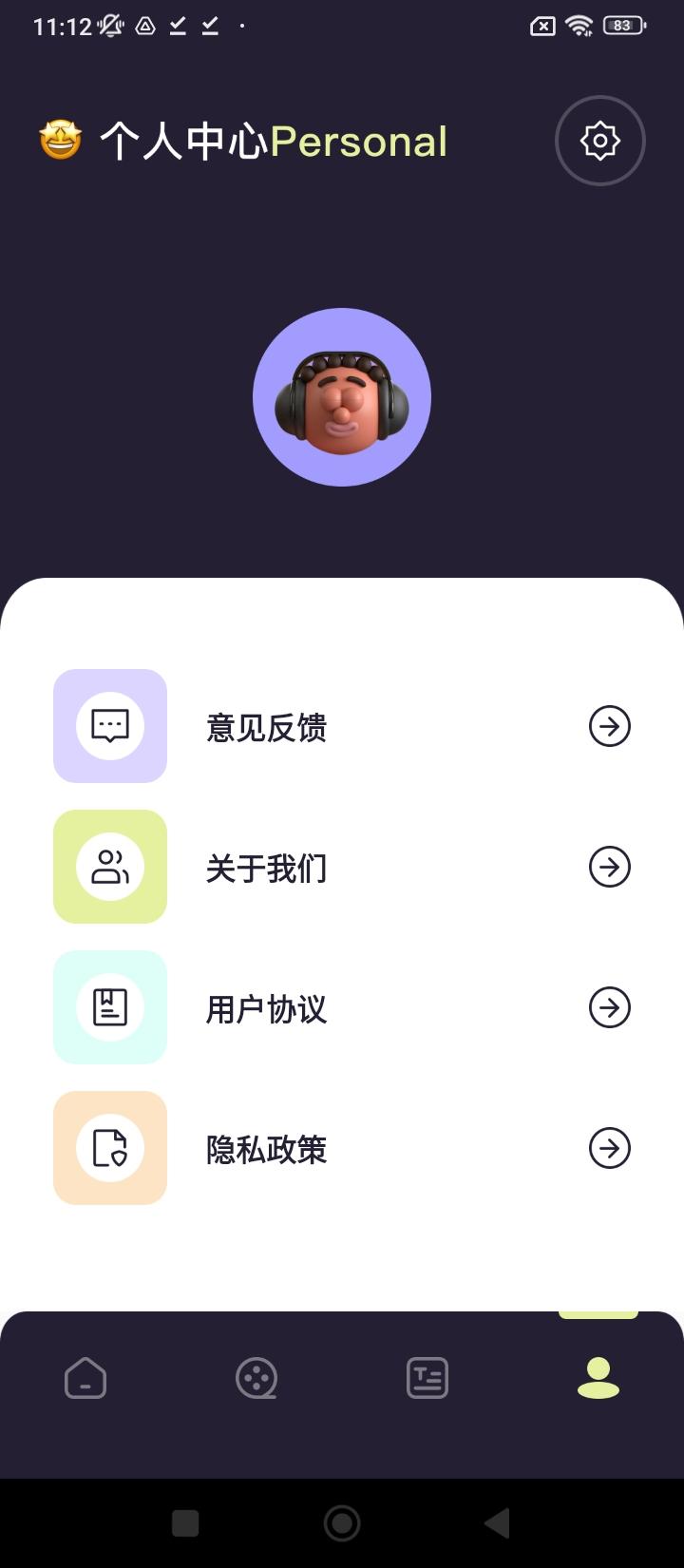Tap the circular user avatar
Viewport: 684px width, 1568px height.
[342, 397]
